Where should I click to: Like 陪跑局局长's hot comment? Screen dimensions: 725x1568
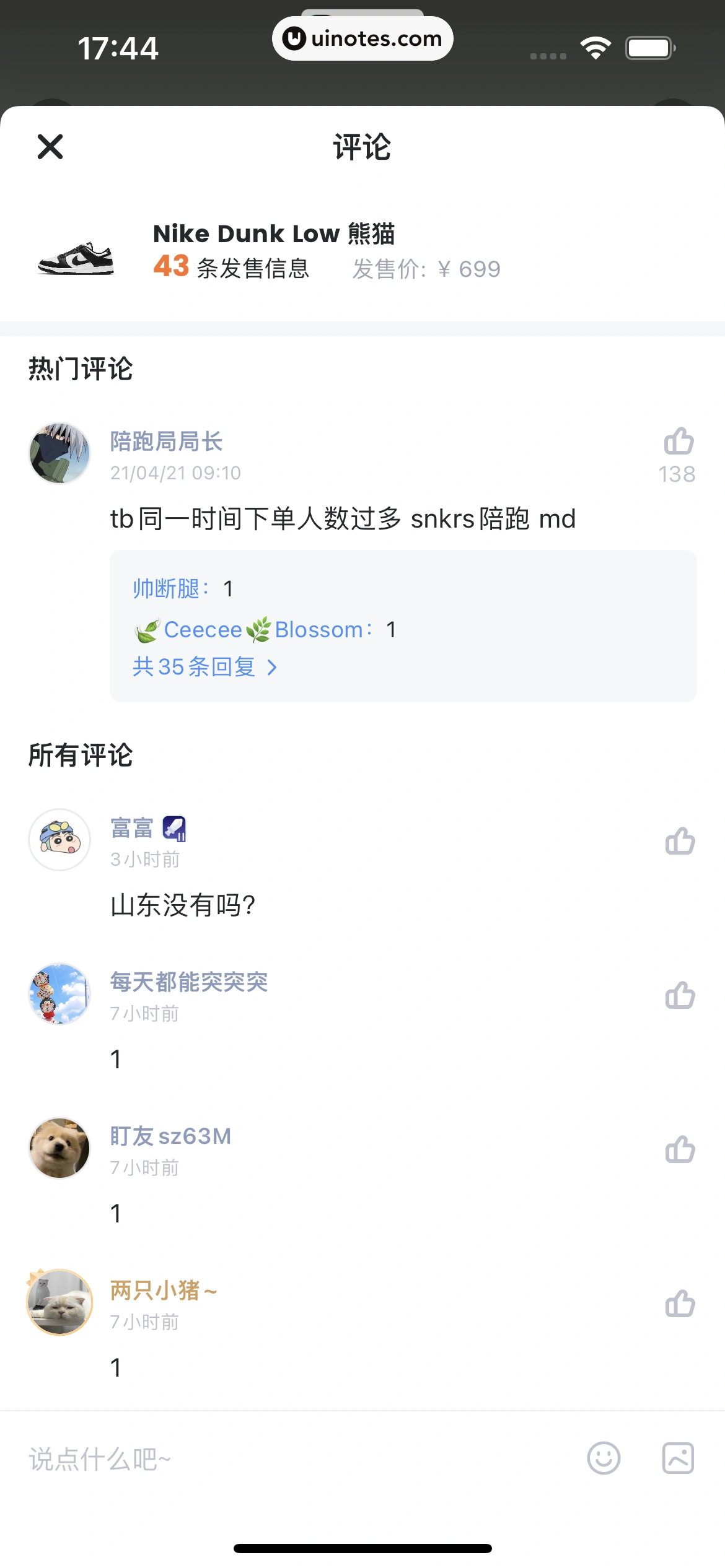[679, 442]
